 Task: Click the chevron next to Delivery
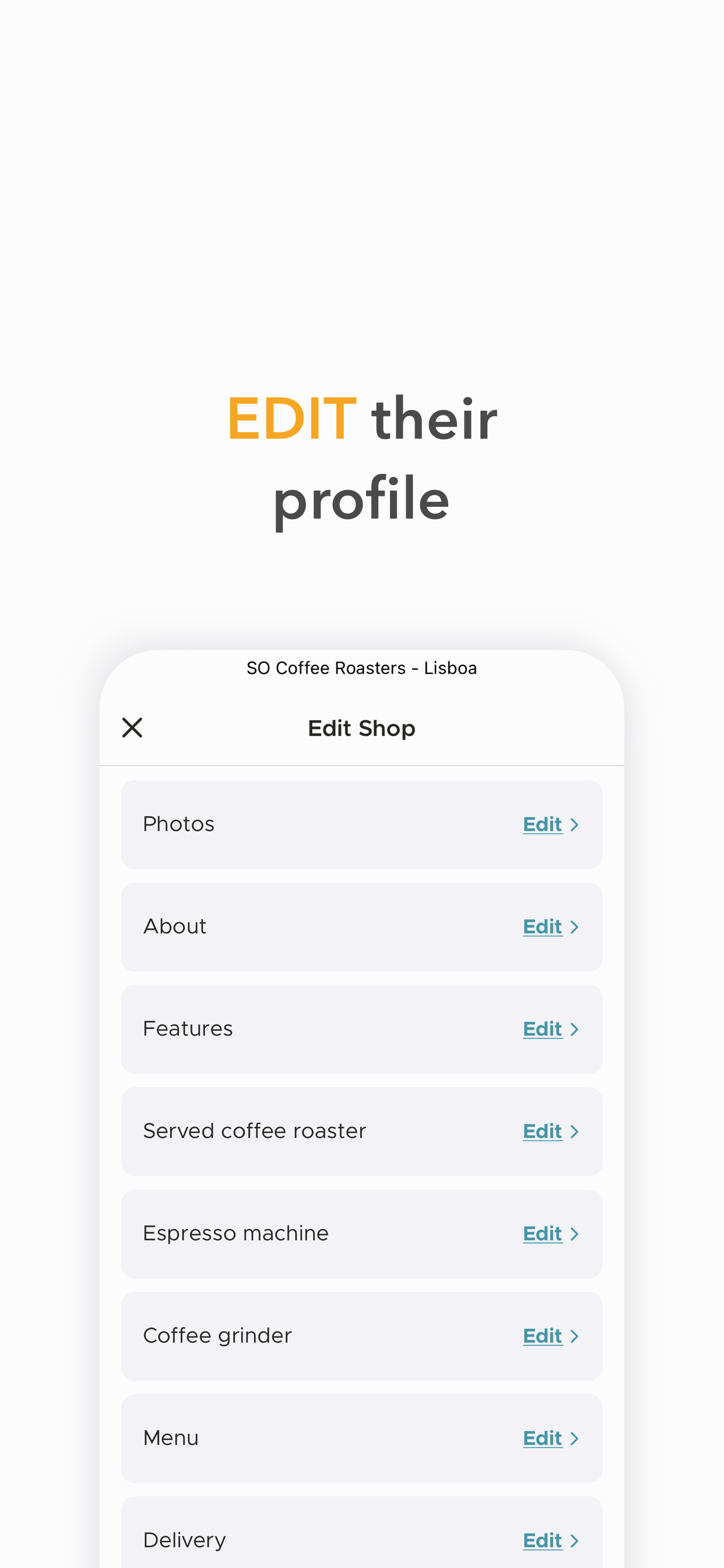(575, 1540)
